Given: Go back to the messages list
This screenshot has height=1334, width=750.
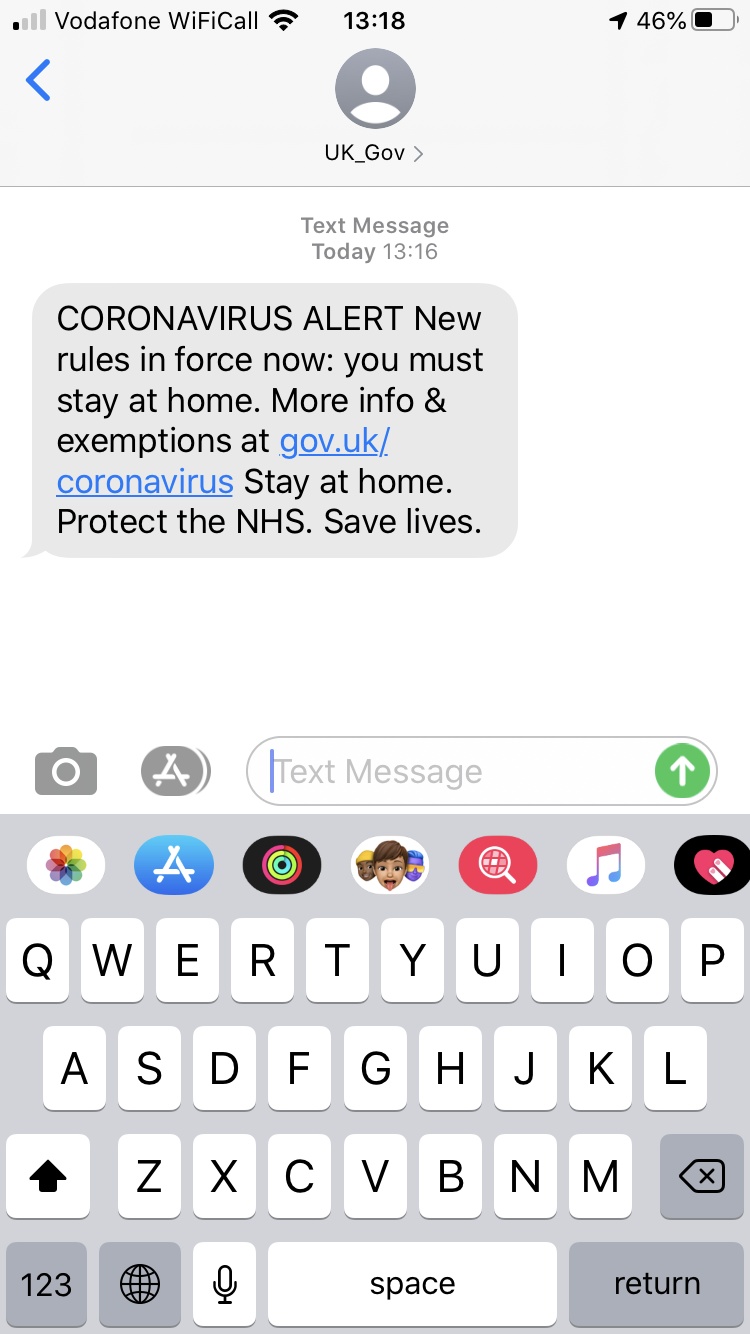Looking at the screenshot, I should pos(38,80).
